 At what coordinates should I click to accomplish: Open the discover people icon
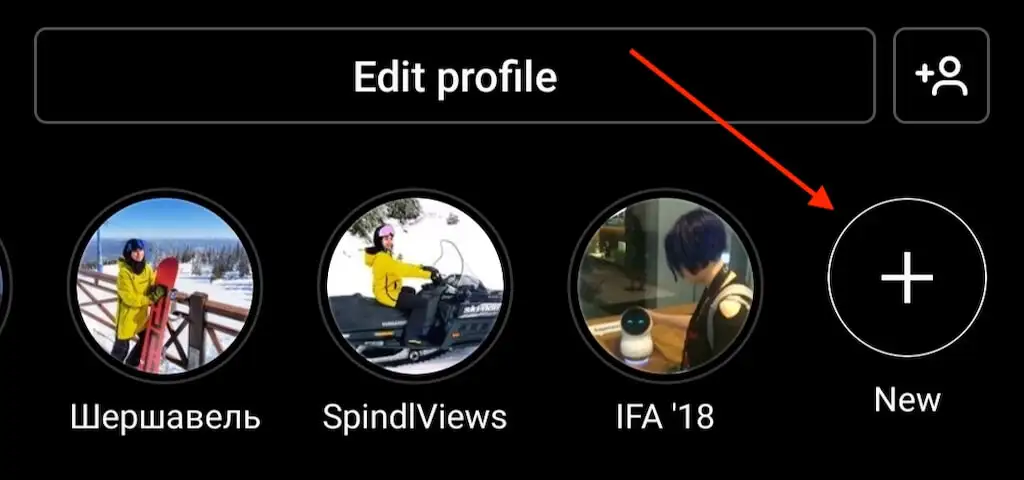pyautogui.click(x=941, y=76)
